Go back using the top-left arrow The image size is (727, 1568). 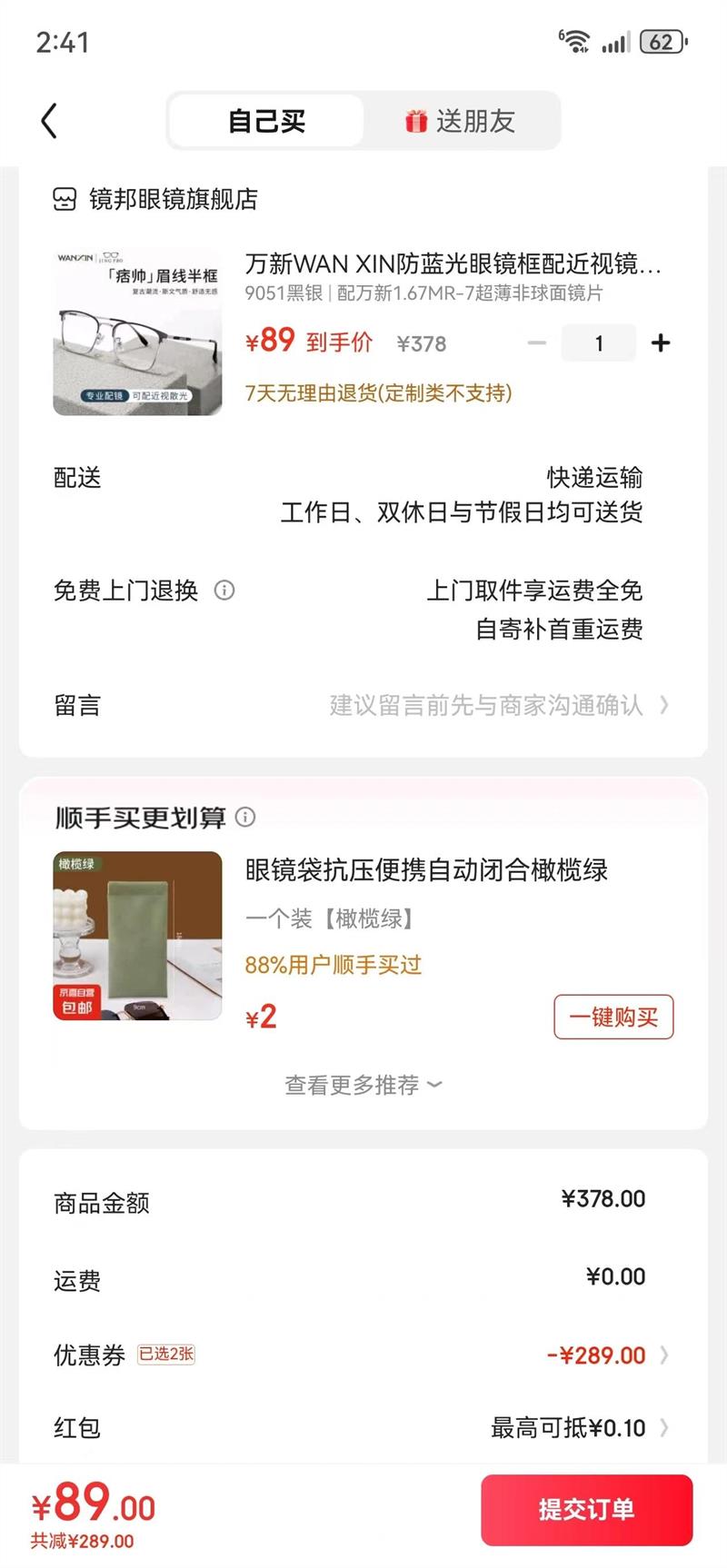pos(49,120)
